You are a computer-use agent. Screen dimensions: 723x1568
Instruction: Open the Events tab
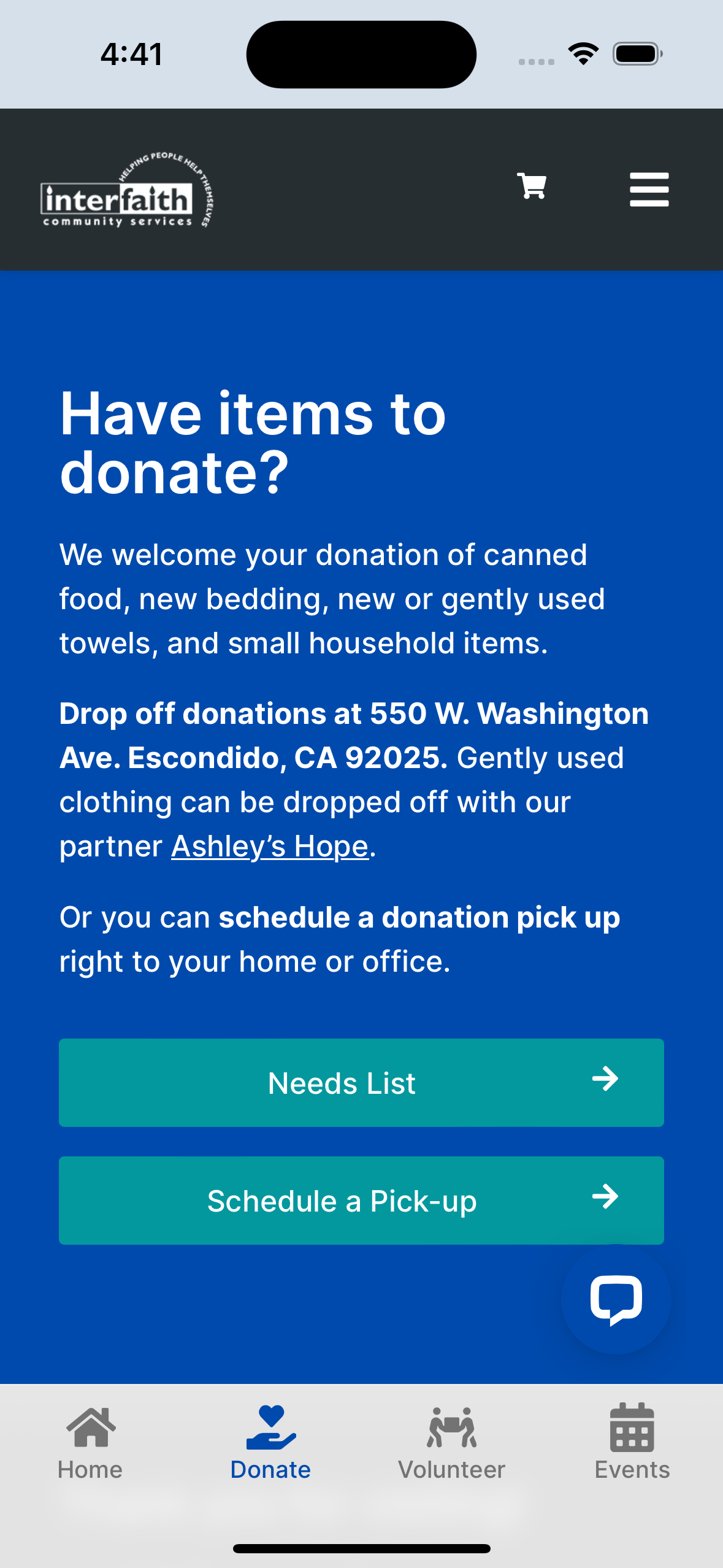click(632, 1443)
